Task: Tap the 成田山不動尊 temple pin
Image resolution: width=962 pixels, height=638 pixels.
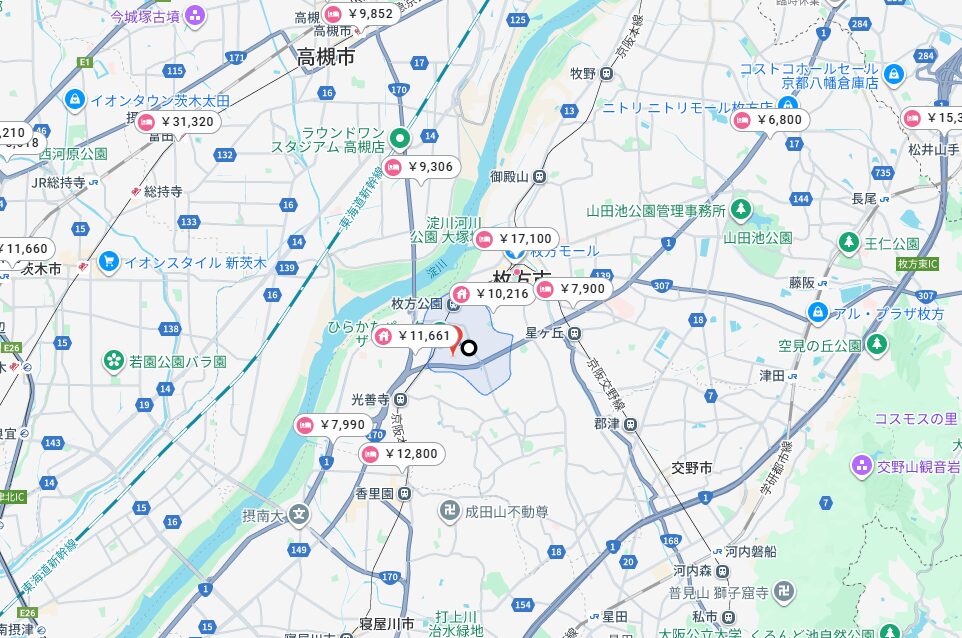Action: 450,512
